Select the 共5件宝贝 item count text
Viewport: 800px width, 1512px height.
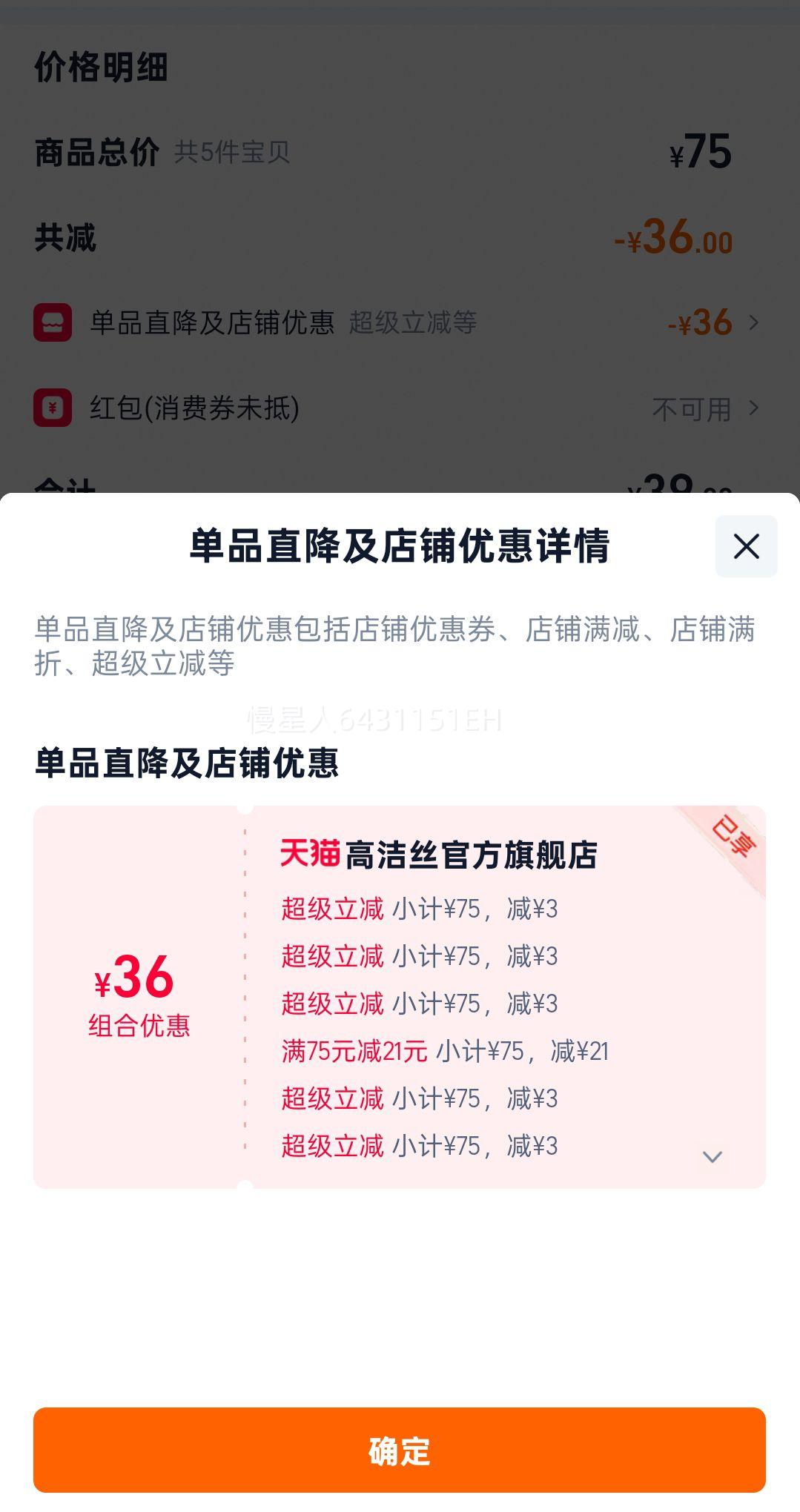click(233, 151)
